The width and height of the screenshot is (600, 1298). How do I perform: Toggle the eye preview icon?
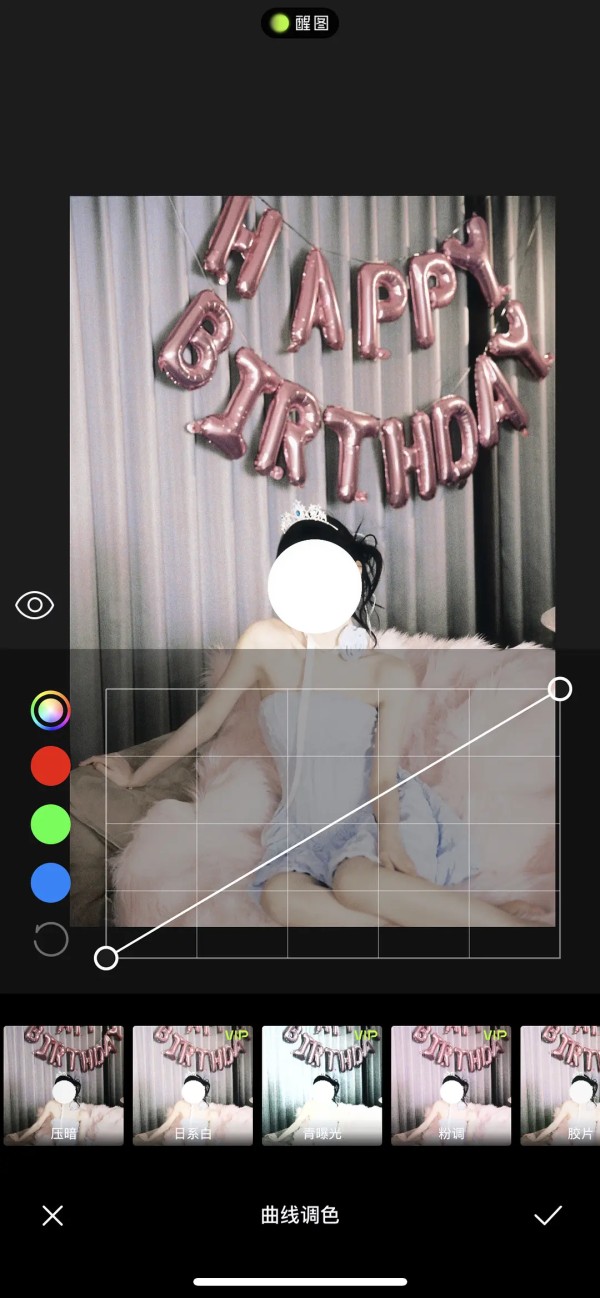pos(34,605)
